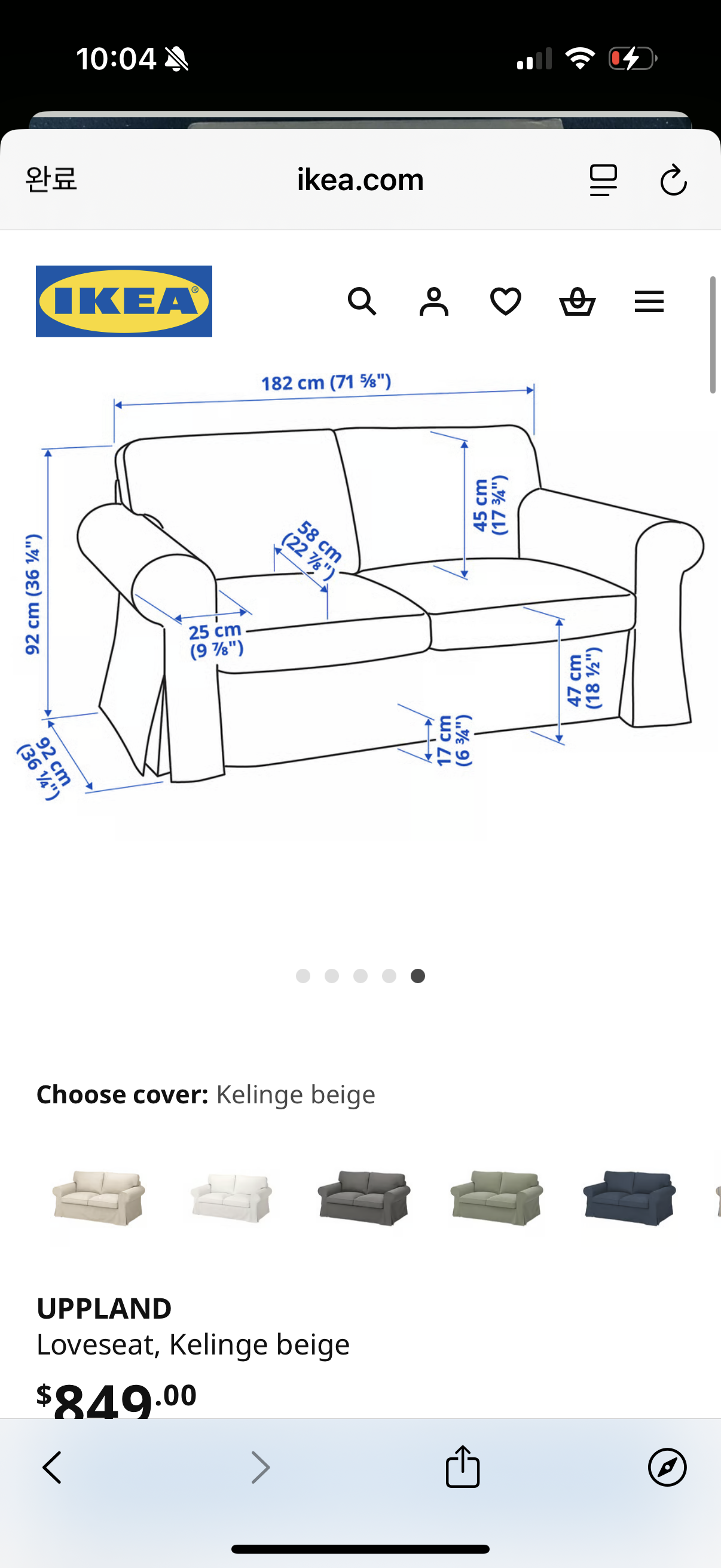
Task: Select the beige cover option
Action: [x=99, y=1196]
